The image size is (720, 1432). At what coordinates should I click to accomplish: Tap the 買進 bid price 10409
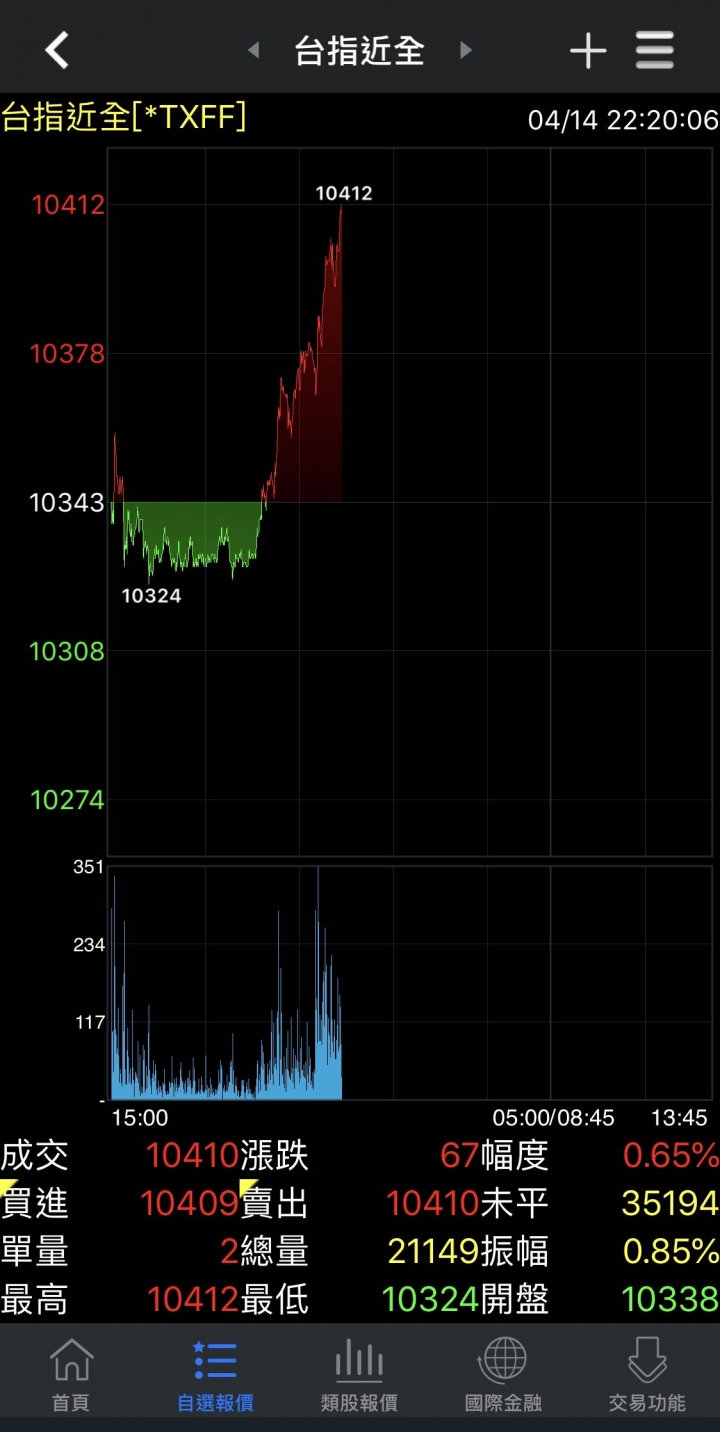(x=189, y=1203)
